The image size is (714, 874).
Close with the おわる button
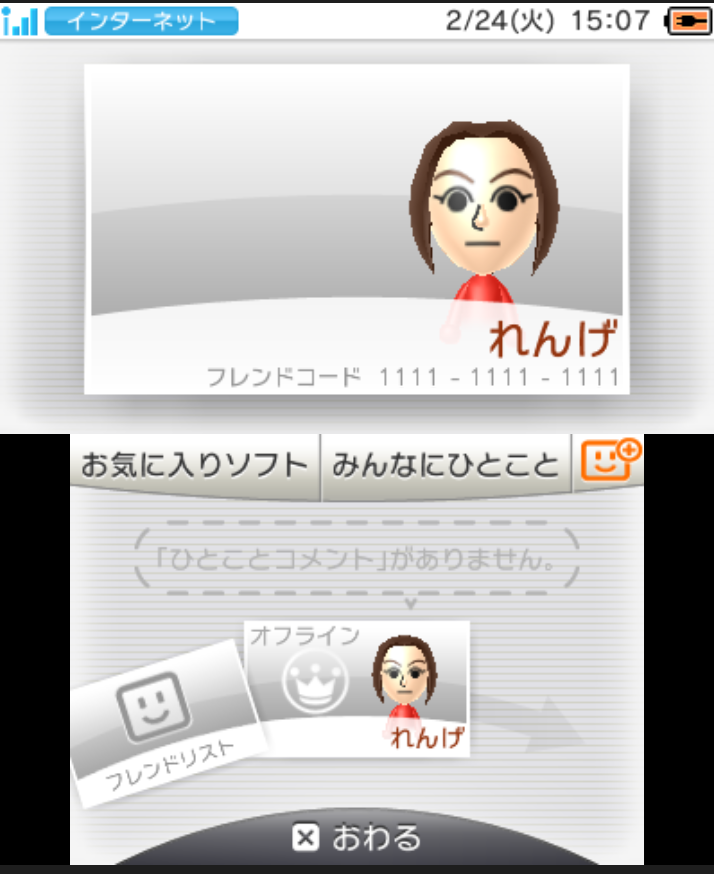point(357,837)
